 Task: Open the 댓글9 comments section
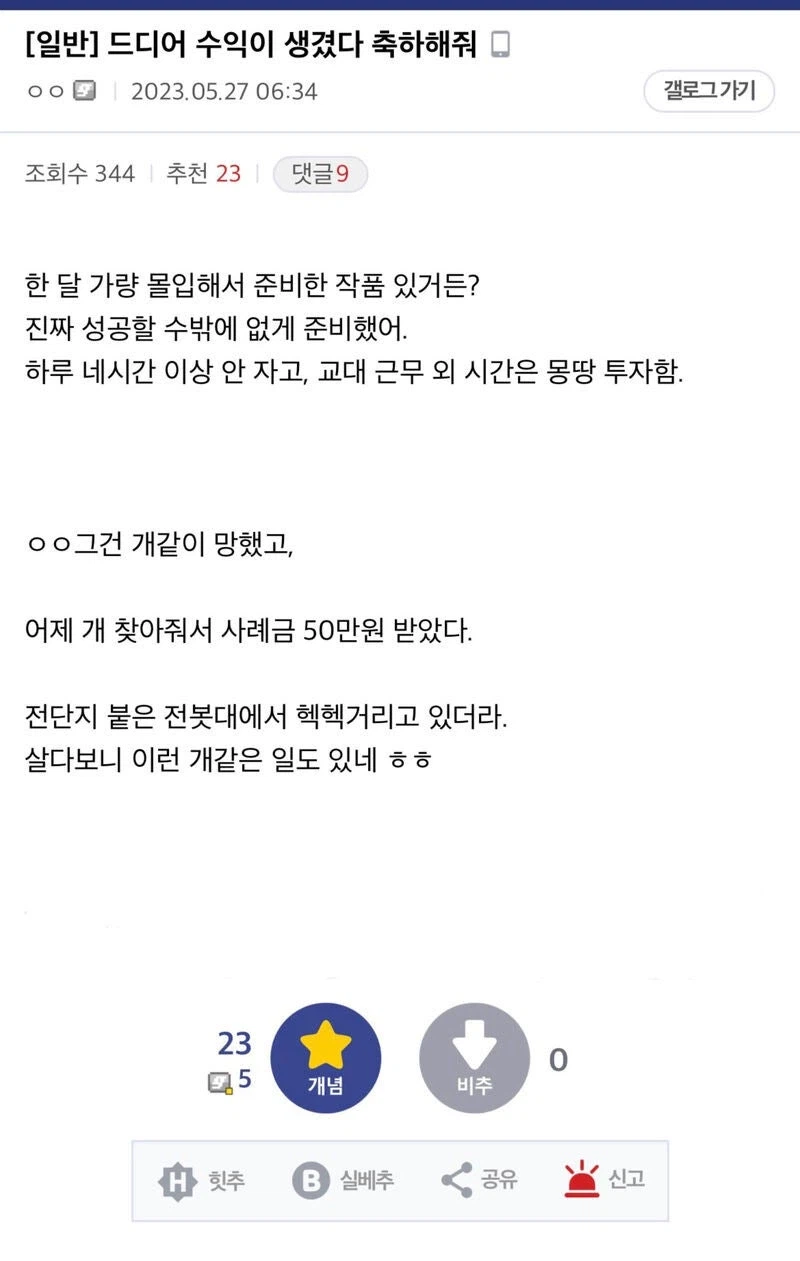(x=321, y=173)
